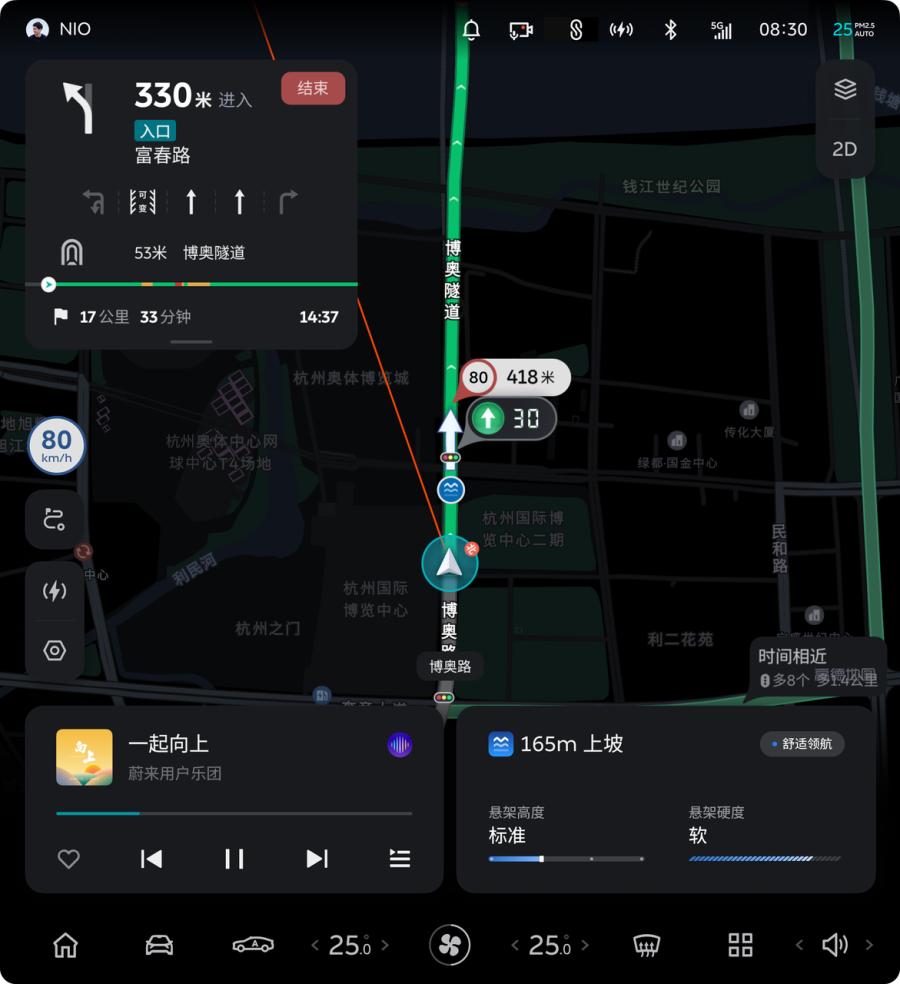Open the charging stations button
The height and width of the screenshot is (984, 900).
[x=55, y=591]
